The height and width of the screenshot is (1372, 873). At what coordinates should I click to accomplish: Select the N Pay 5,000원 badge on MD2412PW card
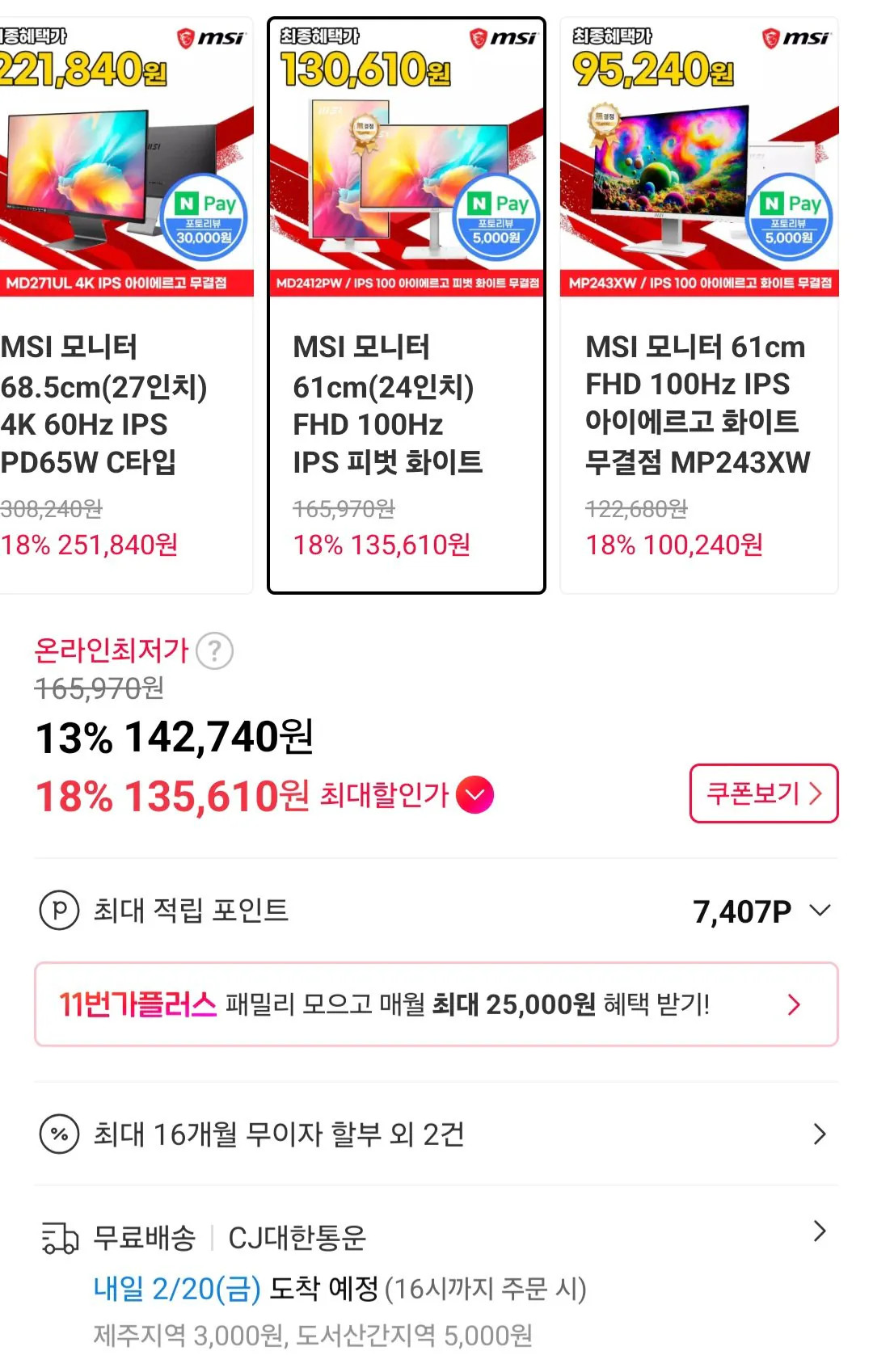tap(494, 217)
